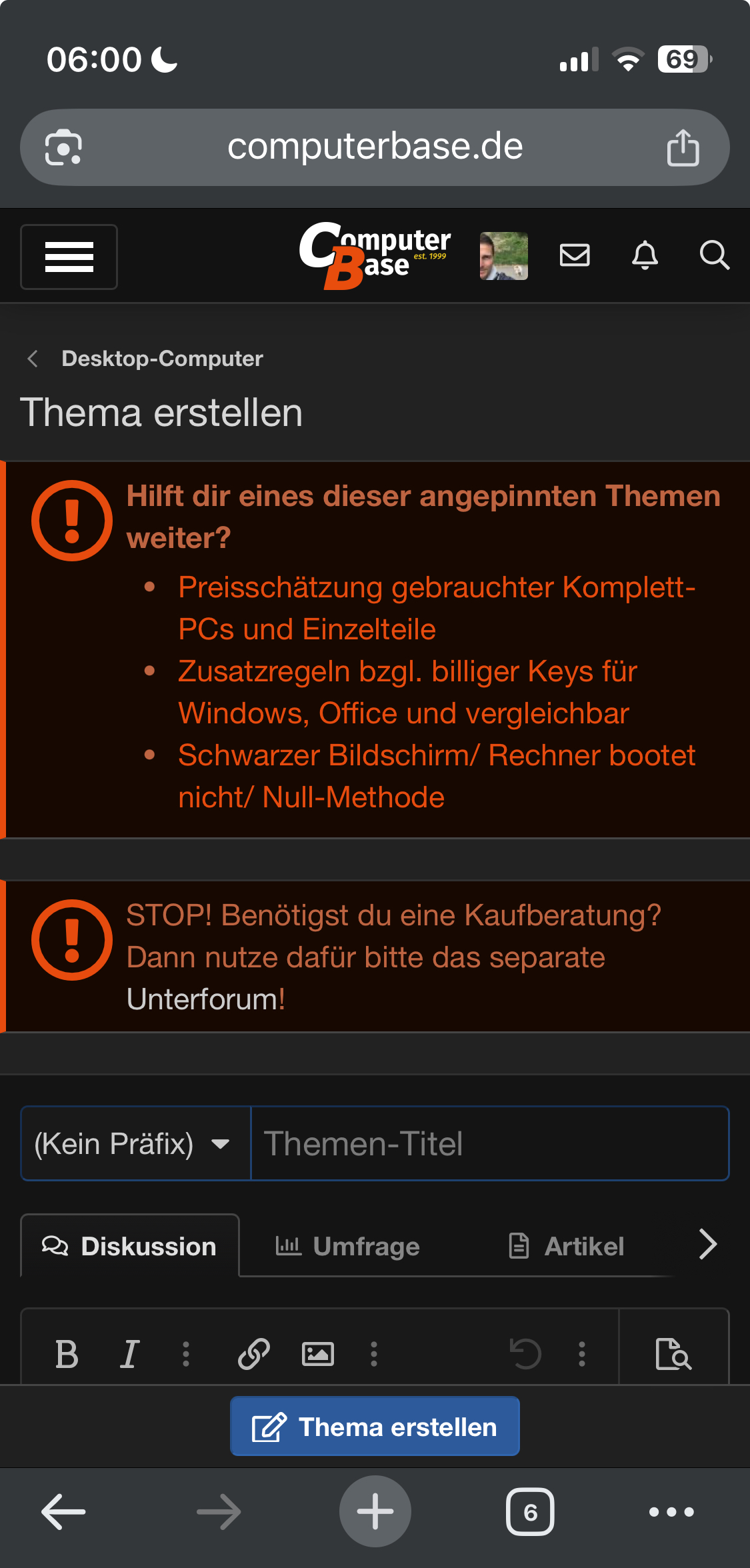This screenshot has width=750, height=1568.
Task: Focus the Themen-Titel field
Action: pos(489,1144)
